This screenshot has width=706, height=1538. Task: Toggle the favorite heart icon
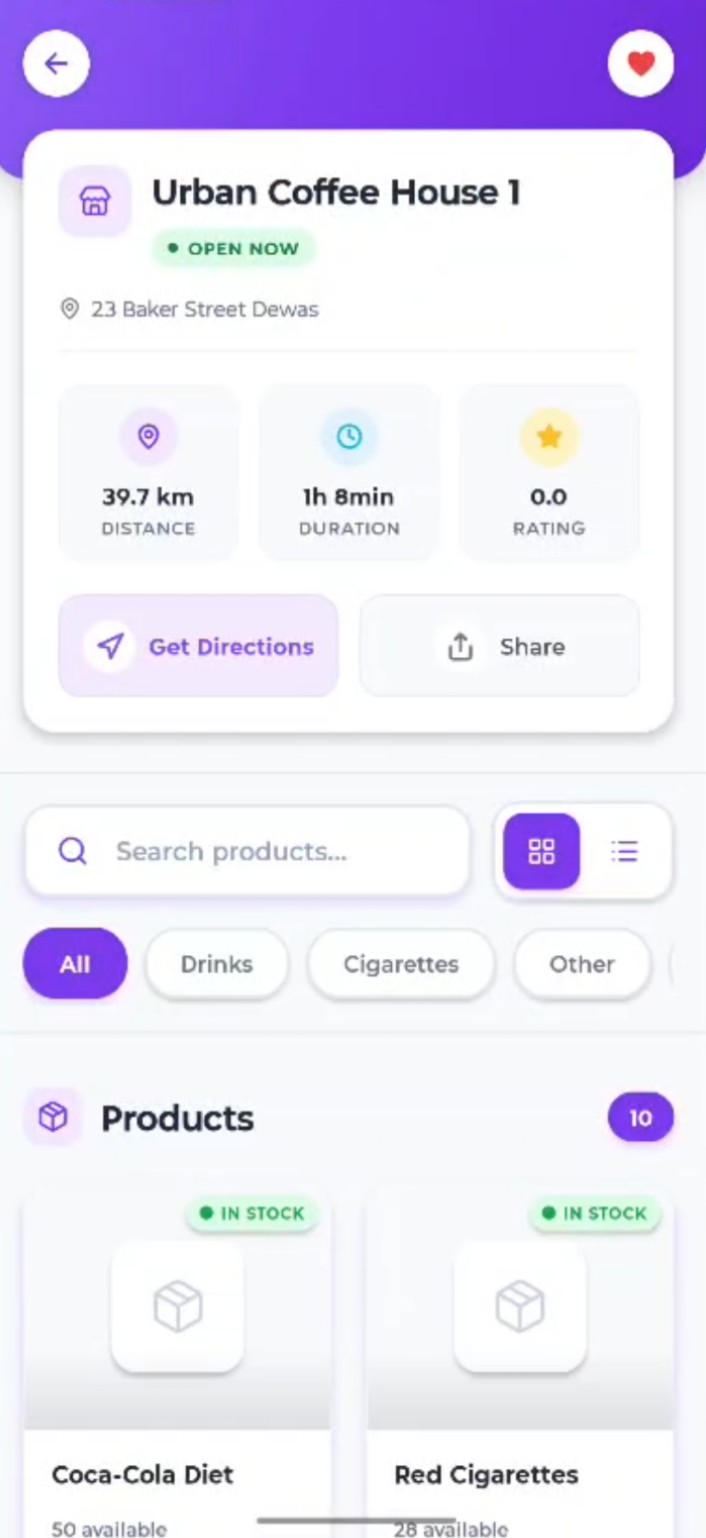pyautogui.click(x=640, y=64)
